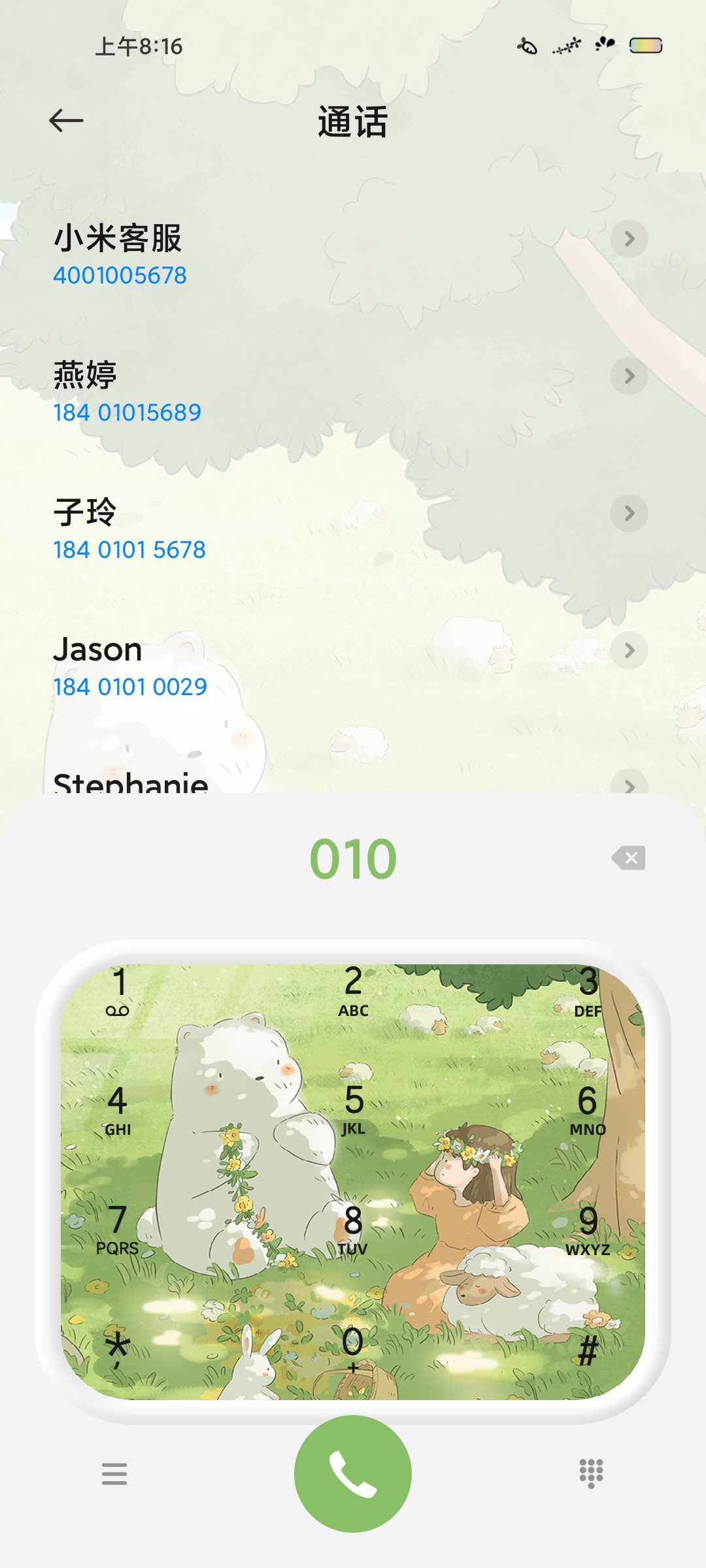706x1568 pixels.
Task: Open details arrow for 小米客服
Action: (x=629, y=238)
